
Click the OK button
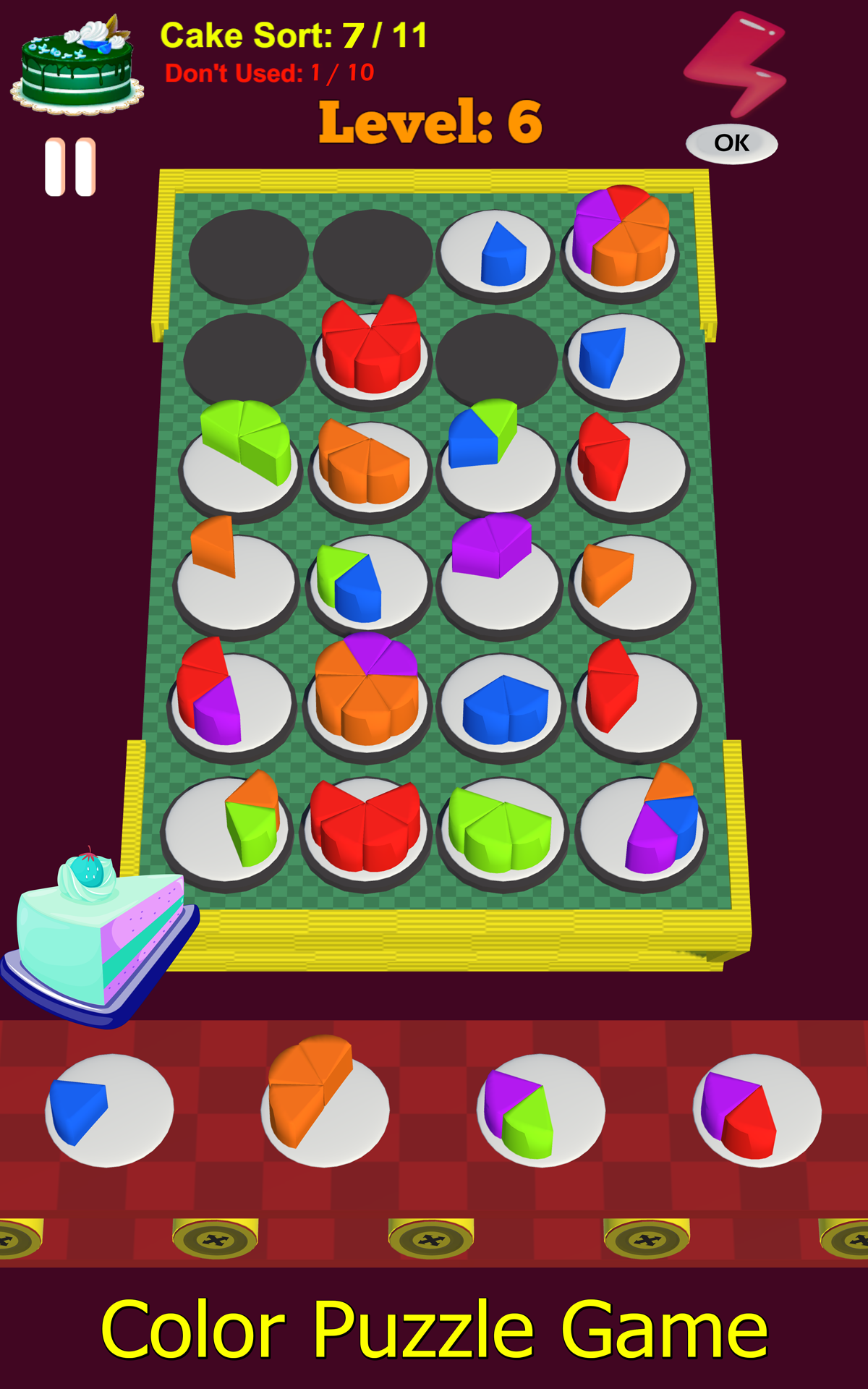732,143
